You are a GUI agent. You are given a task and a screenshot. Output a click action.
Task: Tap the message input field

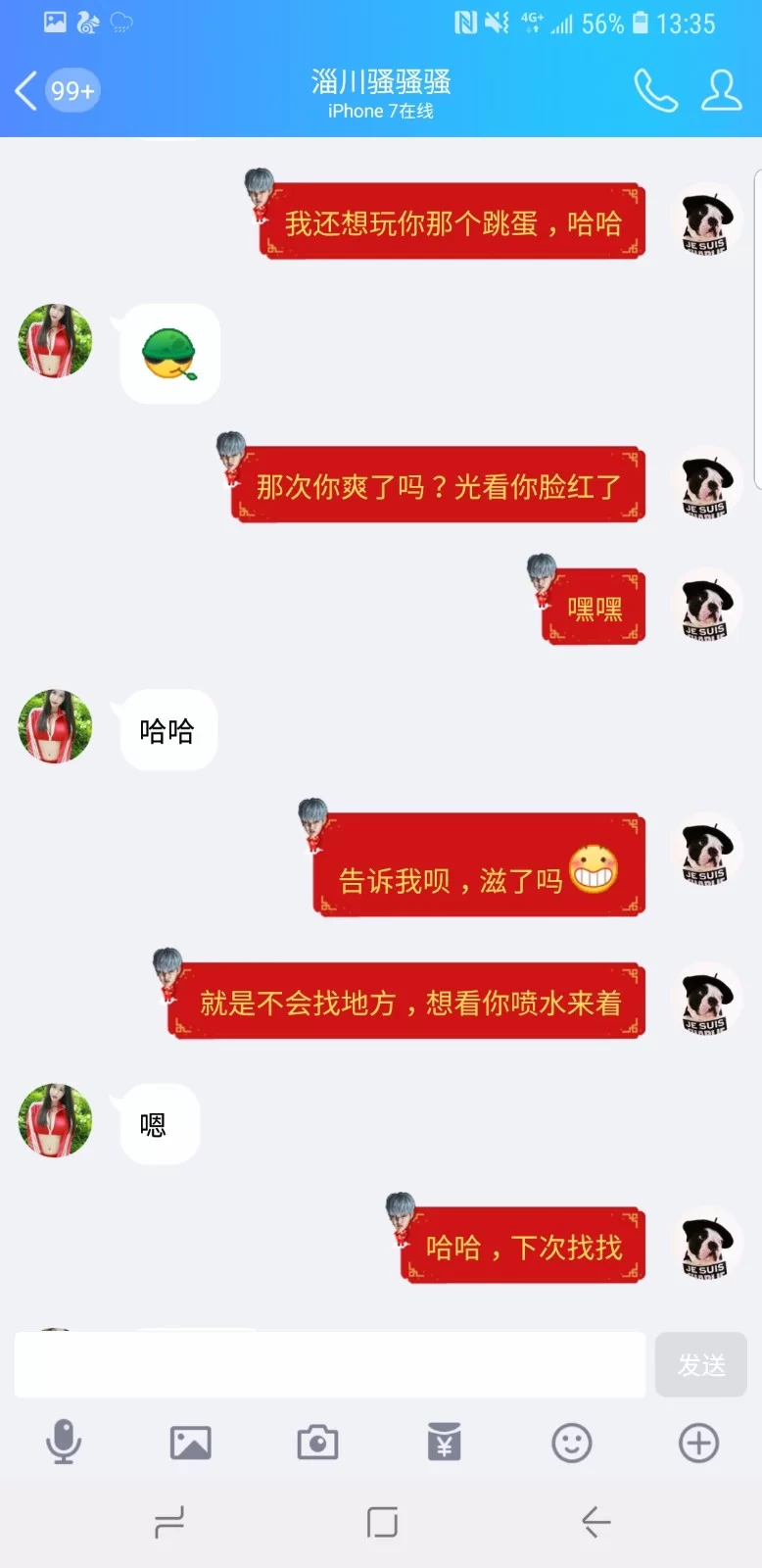click(329, 1363)
